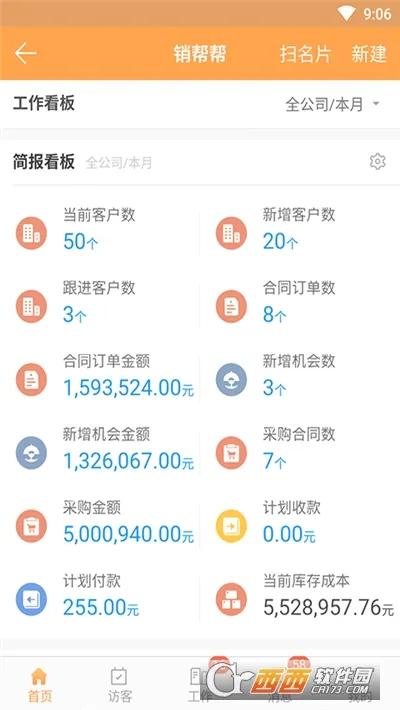The image size is (400, 710).
Task: Open 扫名片 card scanner
Action: [x=305, y=54]
